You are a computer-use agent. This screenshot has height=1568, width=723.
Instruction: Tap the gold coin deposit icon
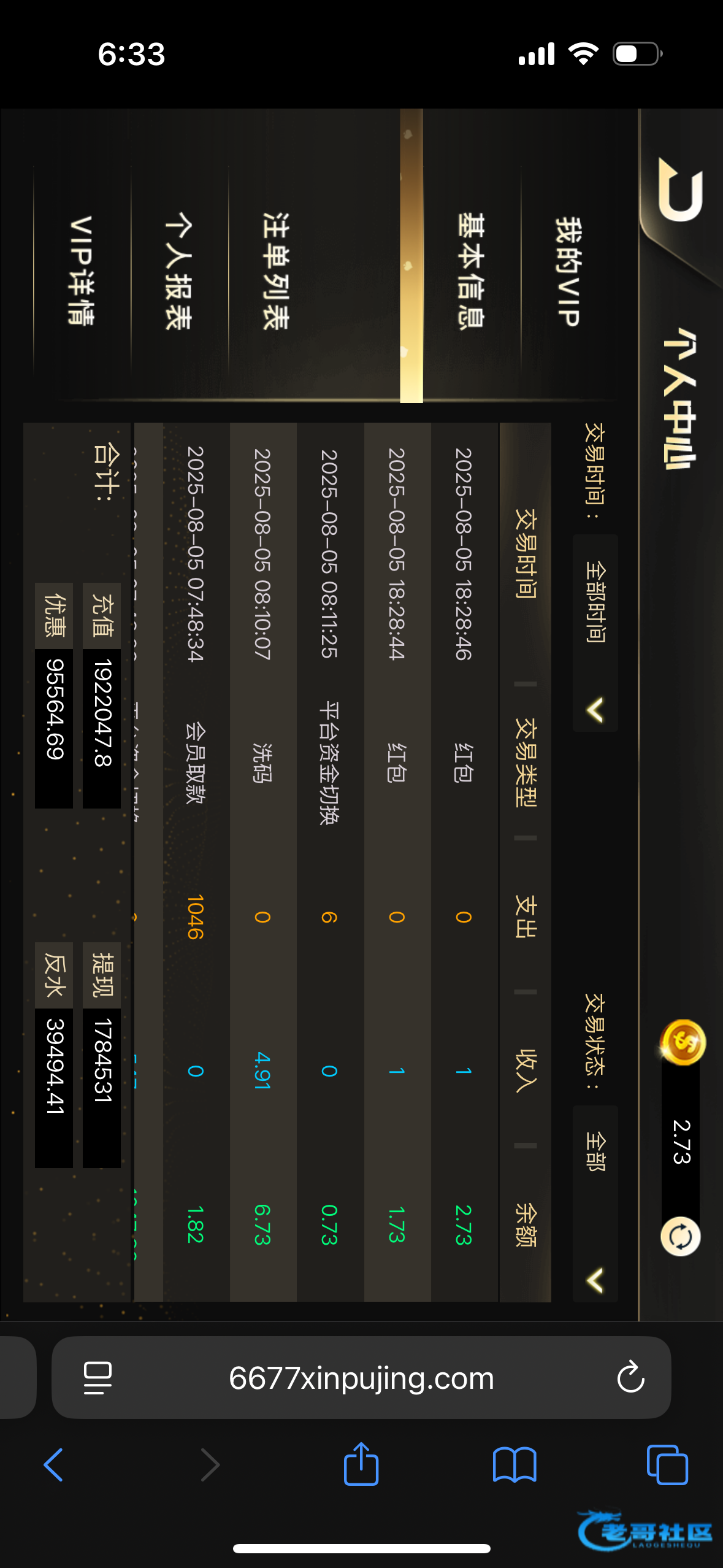(683, 1042)
